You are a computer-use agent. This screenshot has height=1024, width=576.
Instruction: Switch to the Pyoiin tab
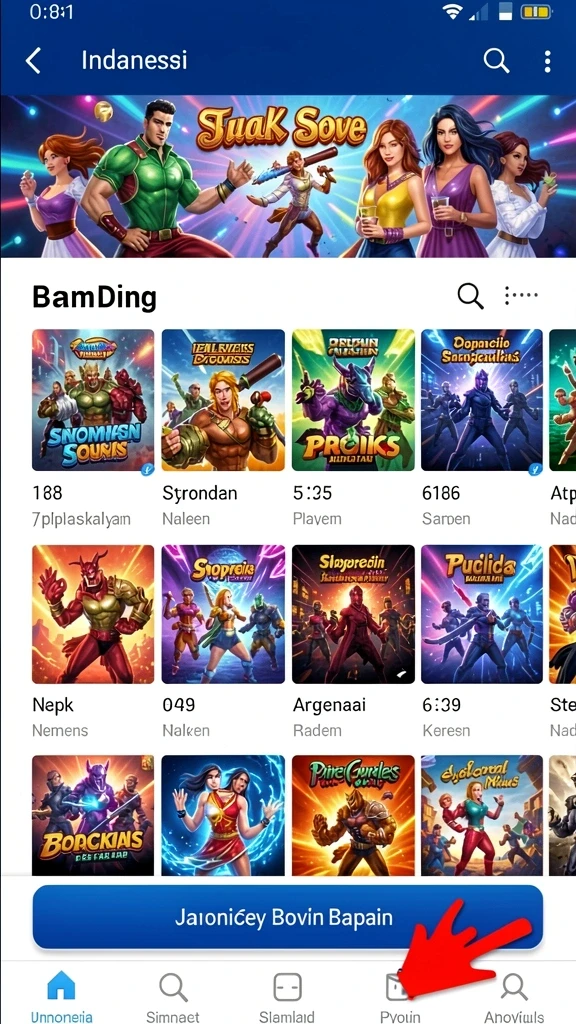pos(400,995)
